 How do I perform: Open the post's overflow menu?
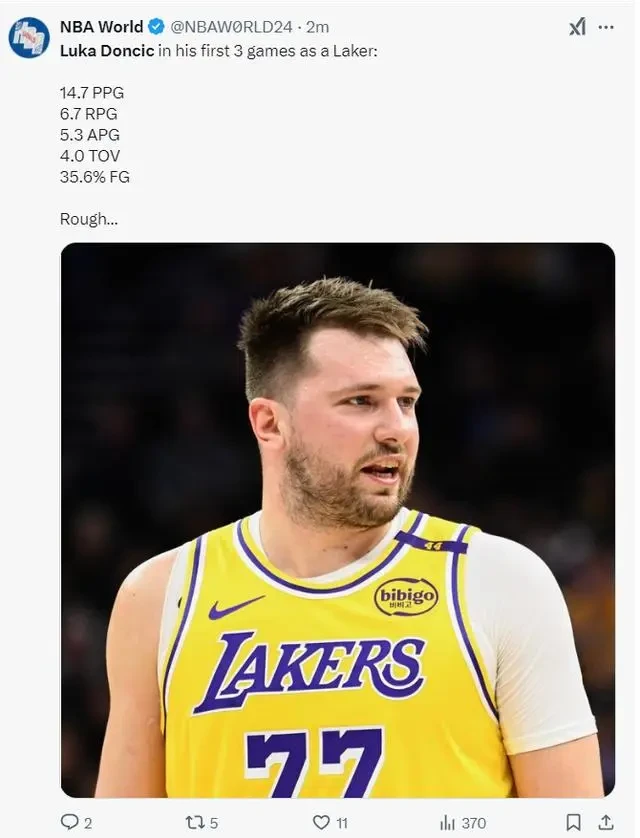pyautogui.click(x=606, y=27)
